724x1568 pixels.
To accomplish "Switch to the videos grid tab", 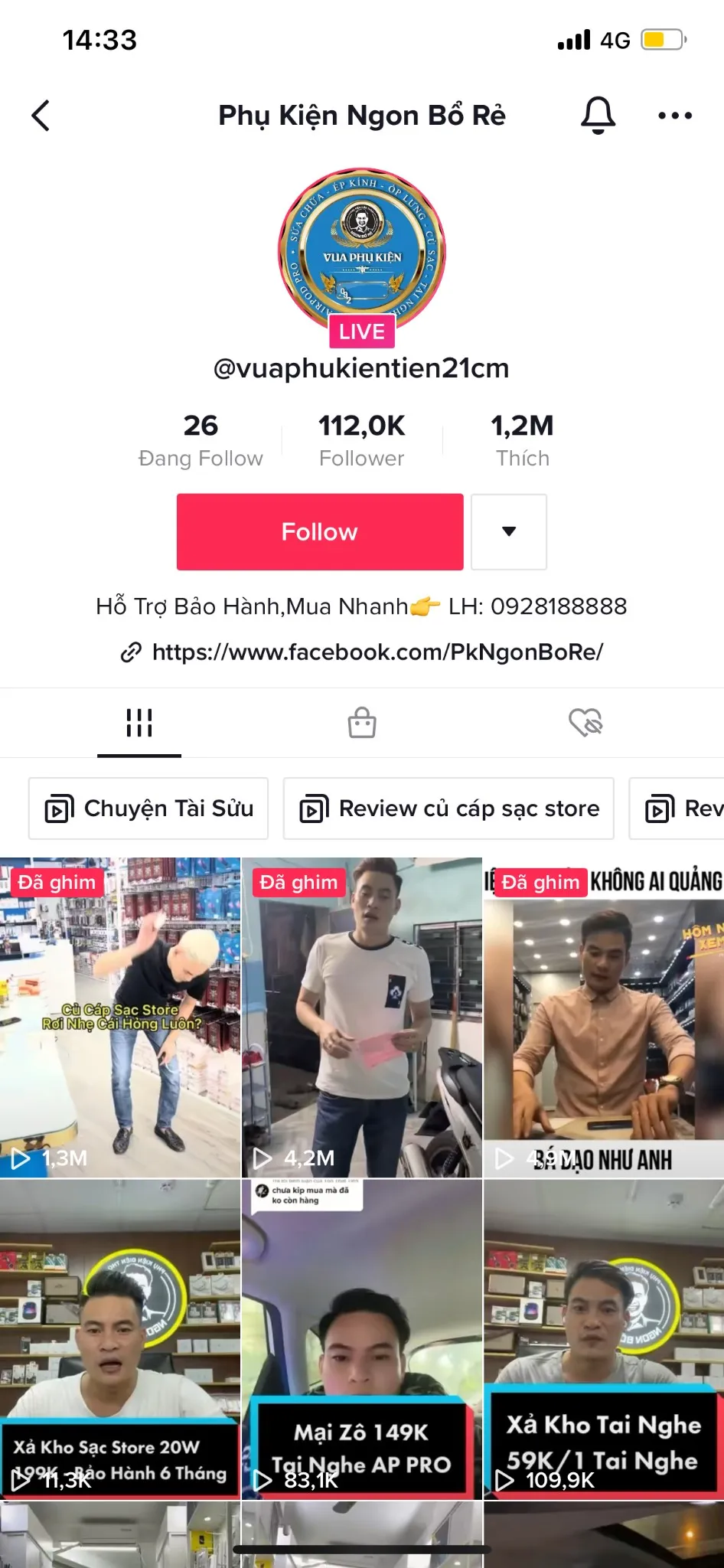I will coord(139,722).
